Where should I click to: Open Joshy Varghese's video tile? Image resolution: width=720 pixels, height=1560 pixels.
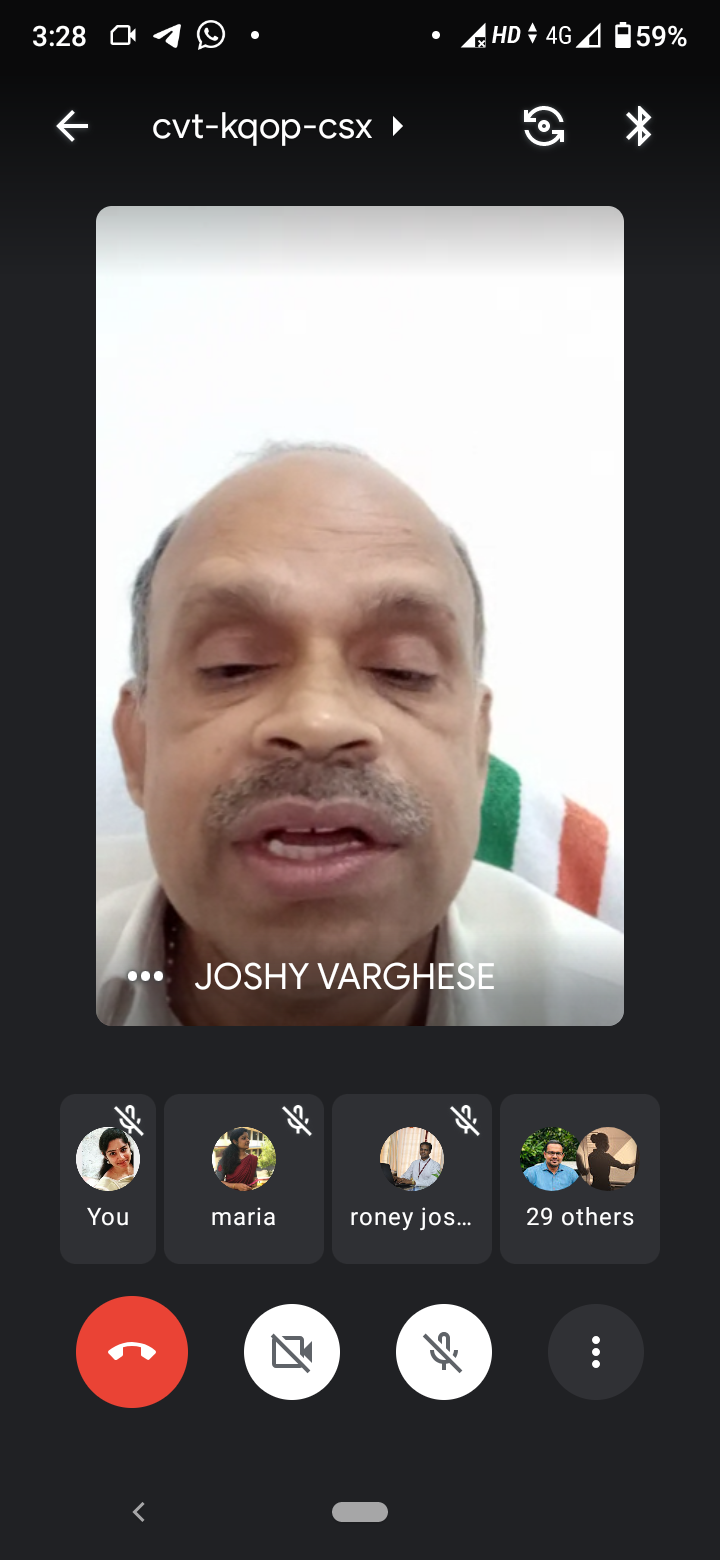click(x=360, y=615)
